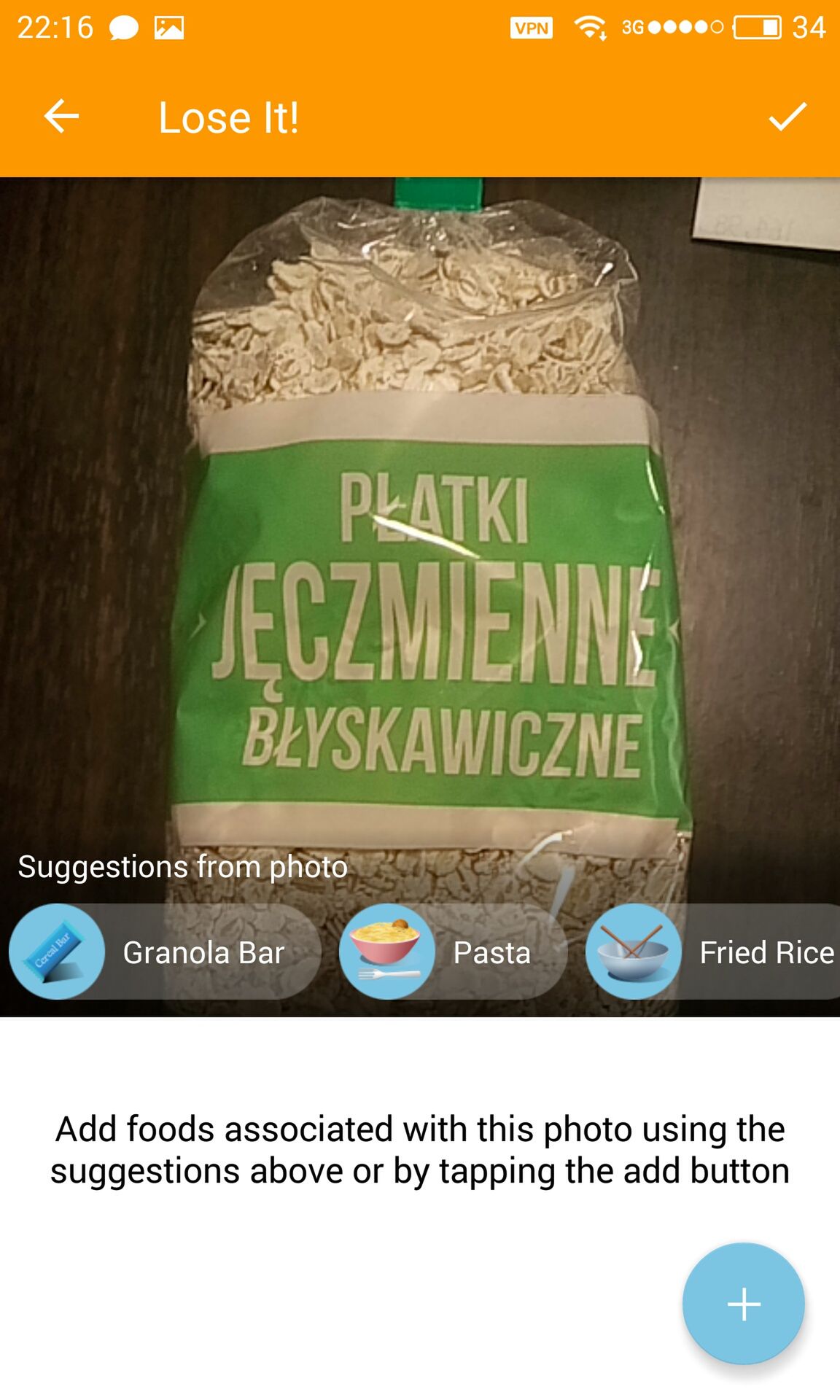Confirm with the checkmark icon
Image resolution: width=840 pixels, height=1400 pixels.
(x=787, y=117)
